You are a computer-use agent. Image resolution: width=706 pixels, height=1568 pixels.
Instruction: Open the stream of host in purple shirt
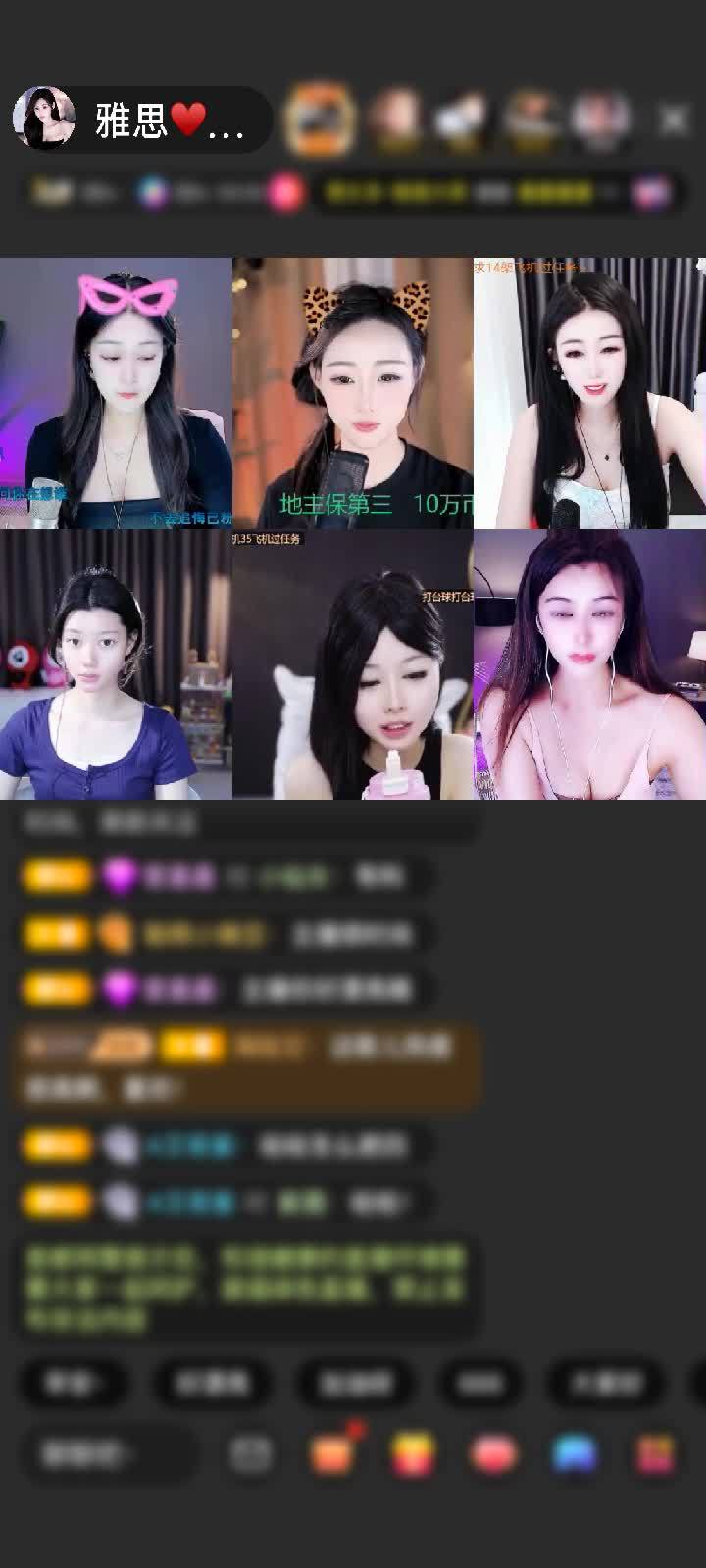116,664
